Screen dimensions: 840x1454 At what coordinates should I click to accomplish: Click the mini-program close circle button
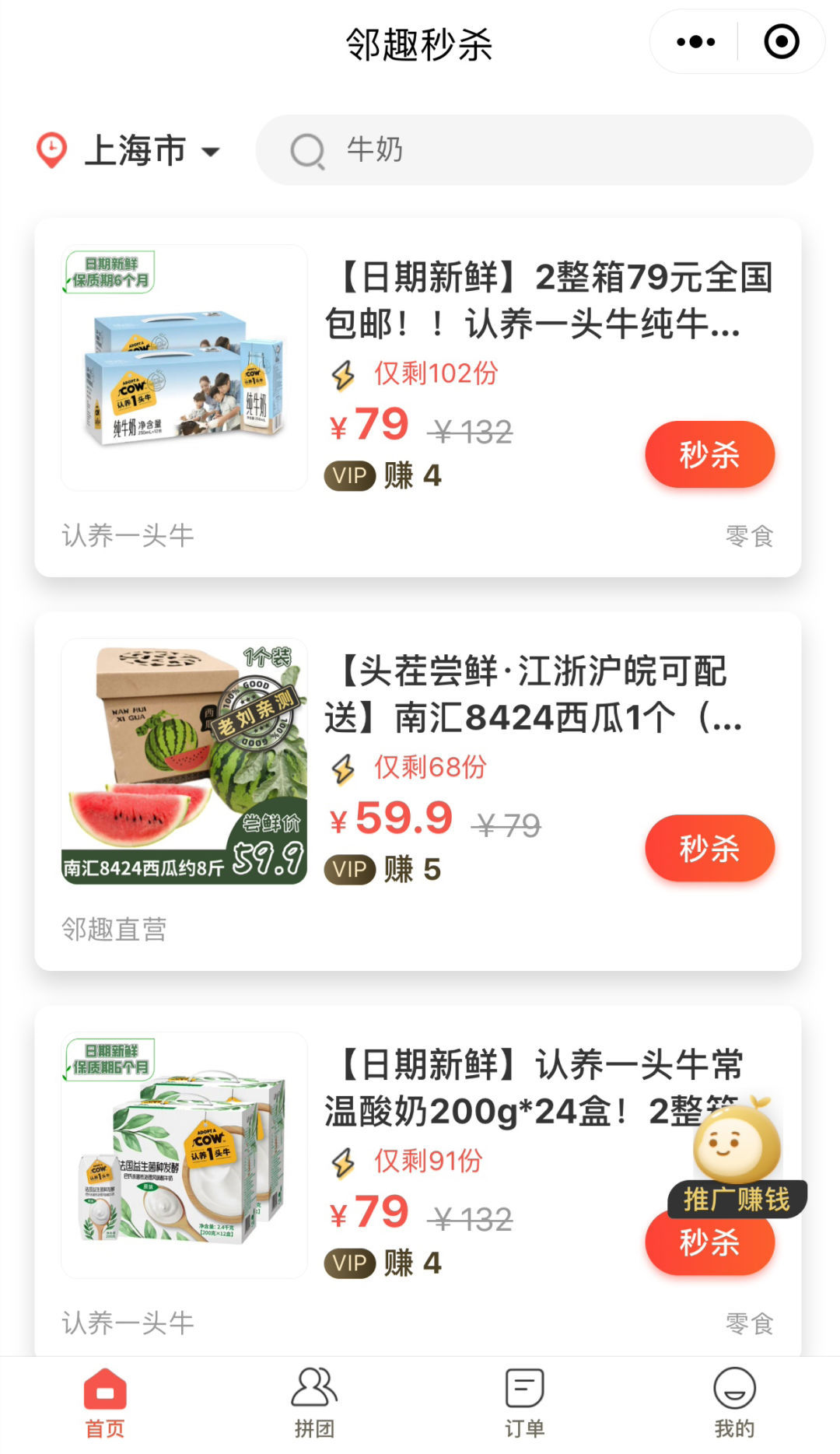tap(781, 40)
